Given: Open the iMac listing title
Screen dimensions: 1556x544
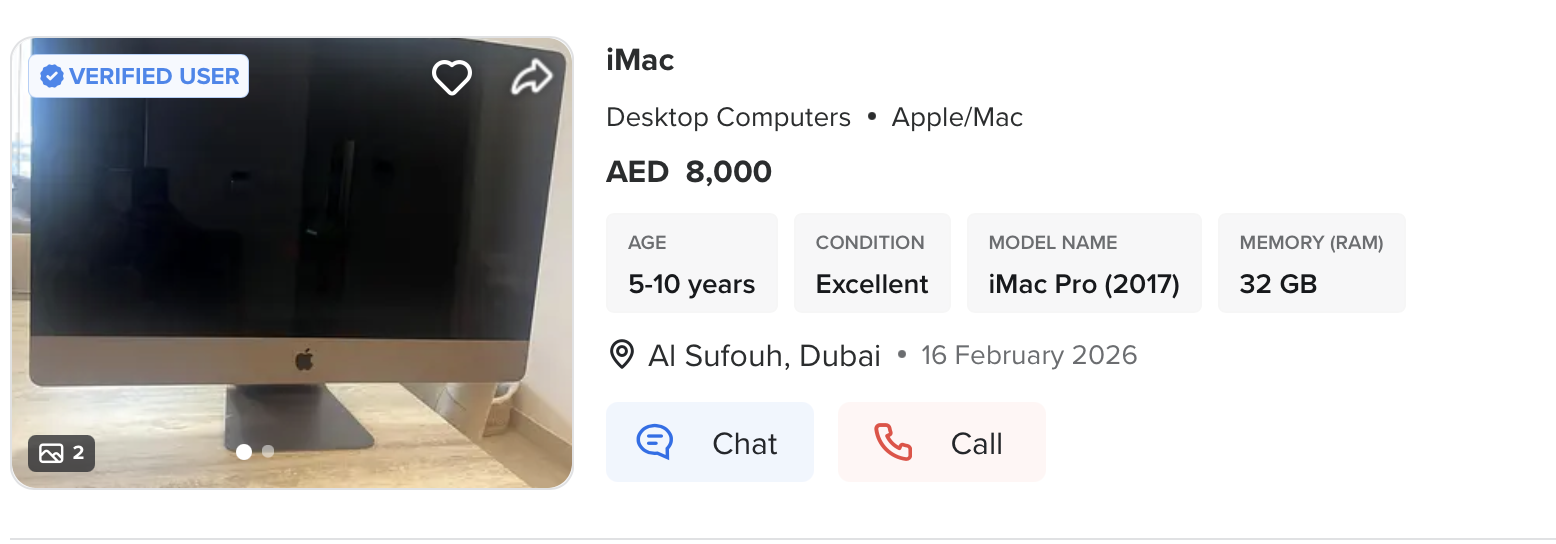Looking at the screenshot, I should tap(640, 60).
